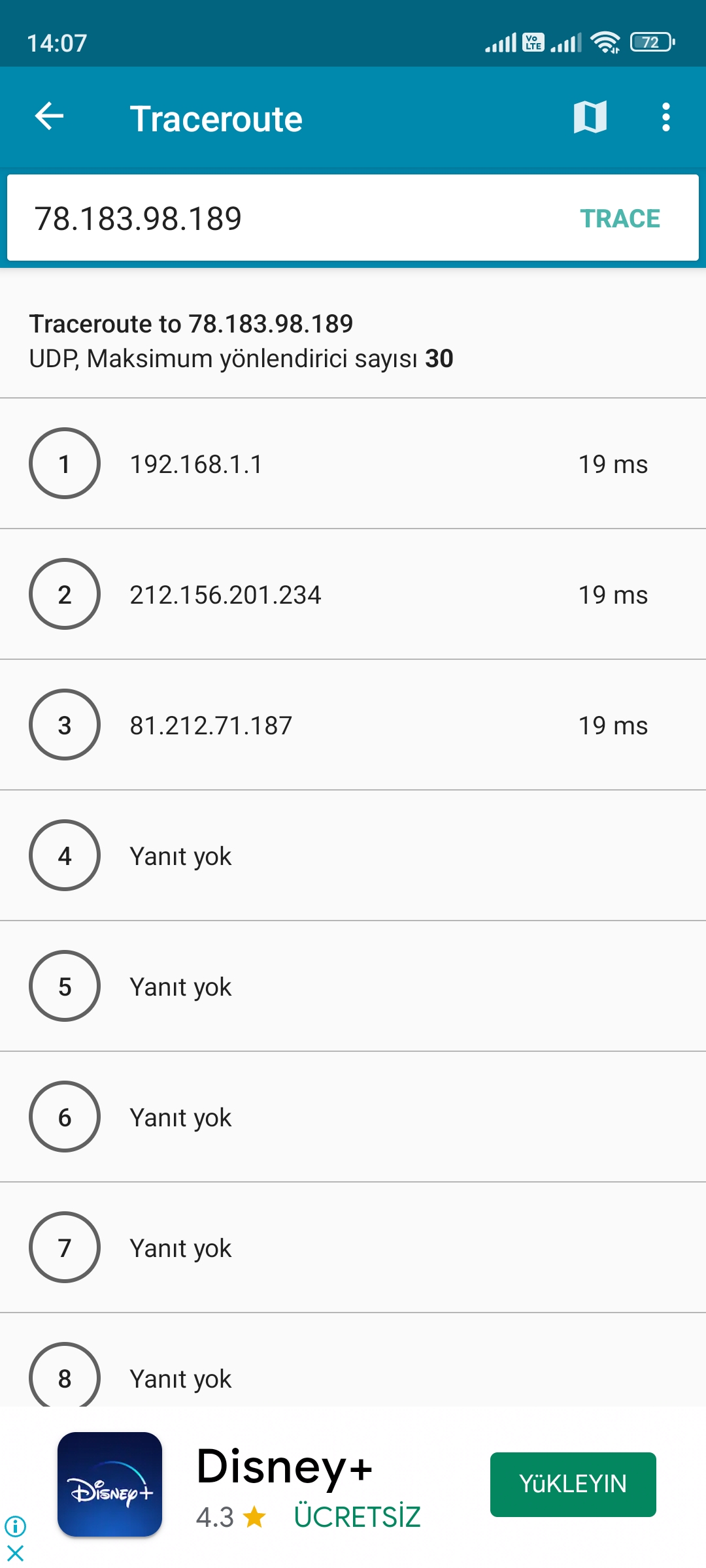Tap the IP address input field
Image resolution: width=706 pixels, height=1568 pixels.
288,218
